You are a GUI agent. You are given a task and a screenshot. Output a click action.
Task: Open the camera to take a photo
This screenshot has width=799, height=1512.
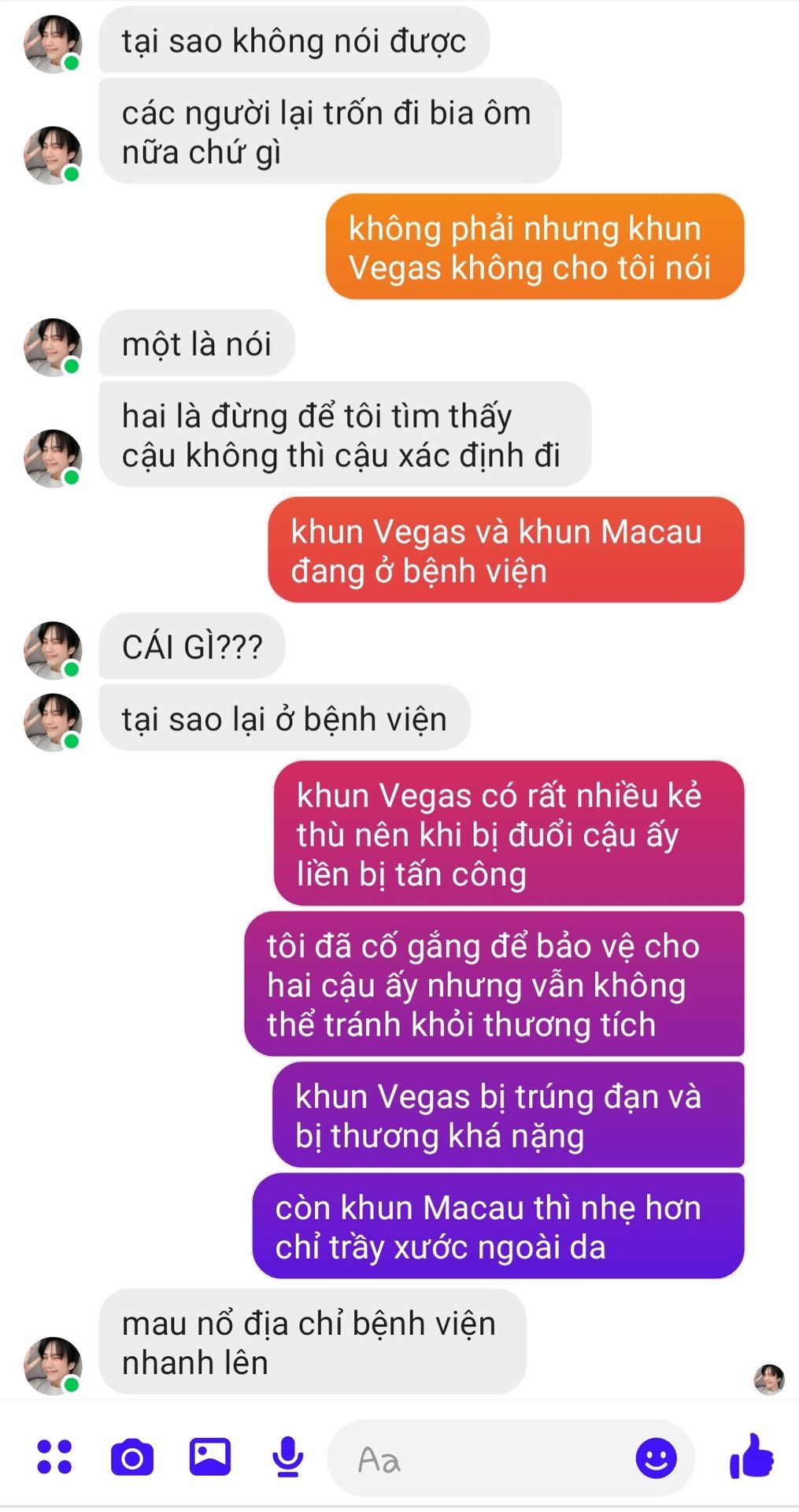pyautogui.click(x=132, y=1458)
